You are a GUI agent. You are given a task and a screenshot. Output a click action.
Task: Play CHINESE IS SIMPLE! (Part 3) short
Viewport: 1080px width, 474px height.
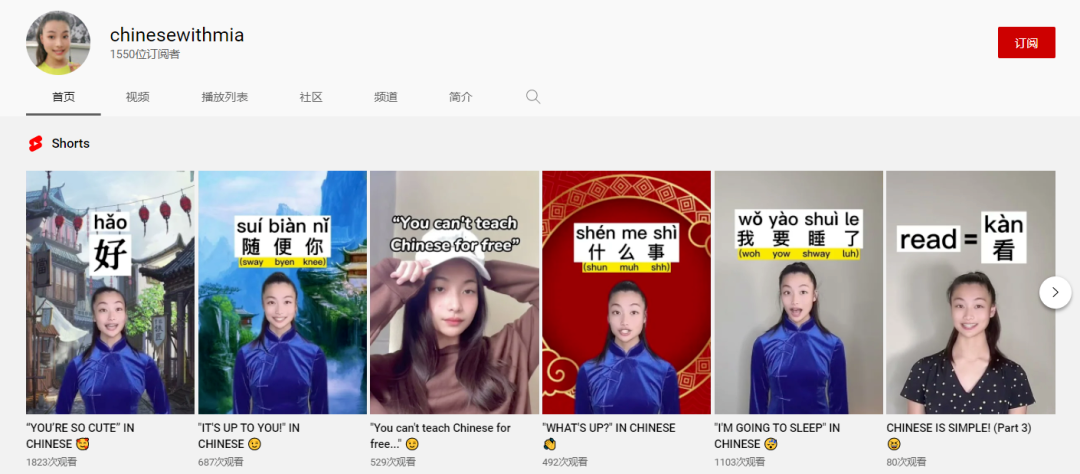click(x=970, y=292)
